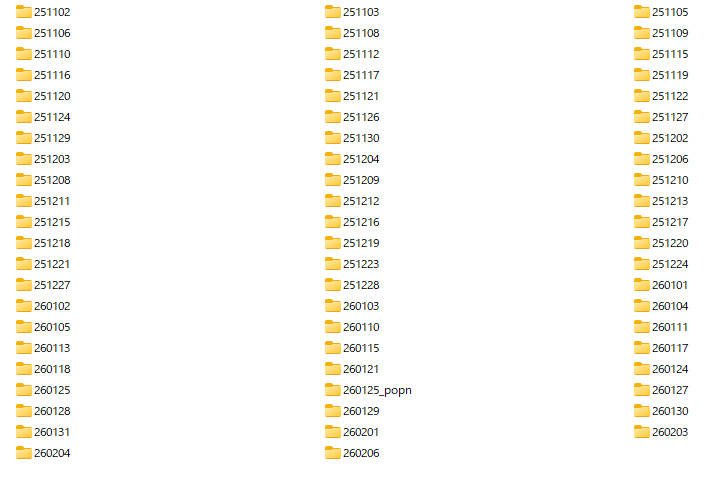Open folder 251102
The height and width of the screenshot is (484, 718).
[x=51, y=12]
